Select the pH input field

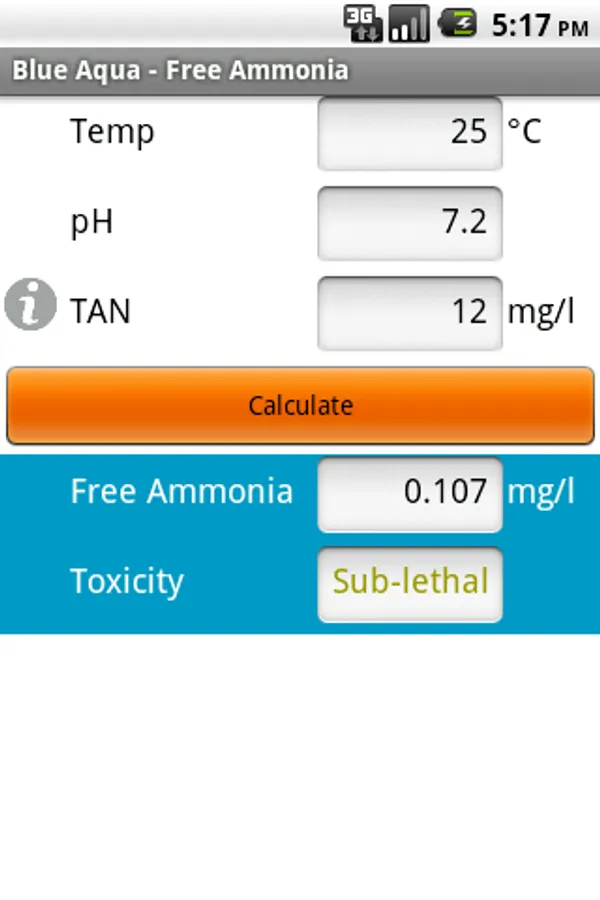click(x=410, y=223)
